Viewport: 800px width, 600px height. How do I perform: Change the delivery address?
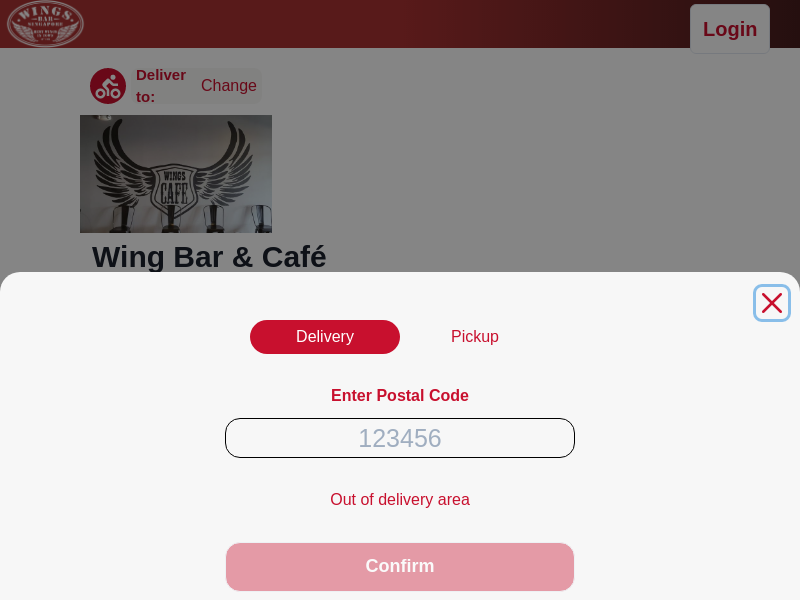tap(229, 86)
